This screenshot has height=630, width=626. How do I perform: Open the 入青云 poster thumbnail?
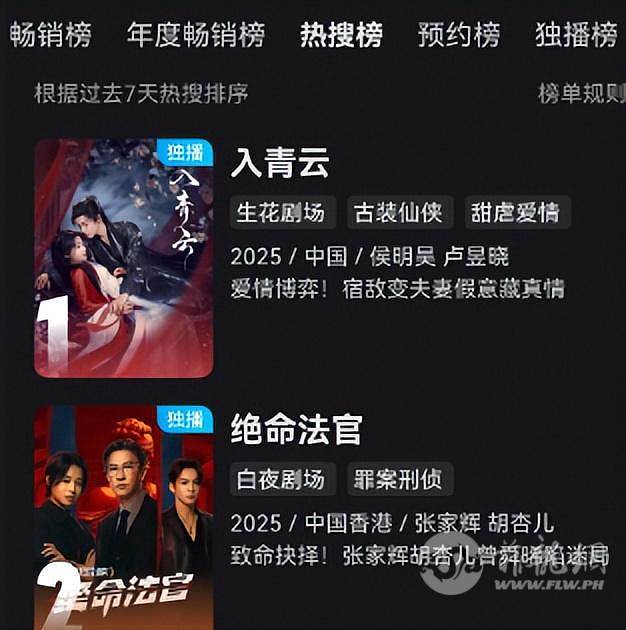click(124, 258)
